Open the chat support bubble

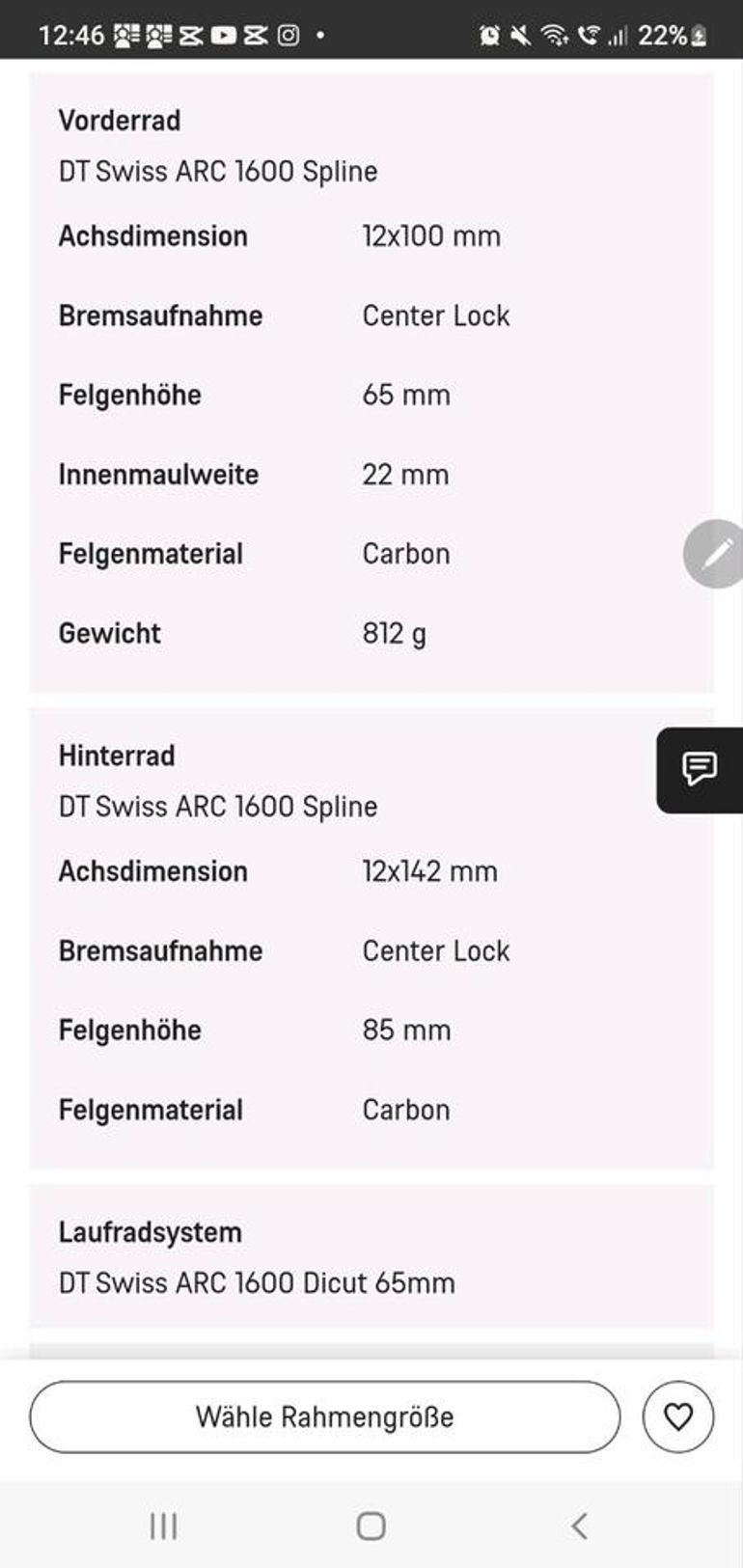701,770
